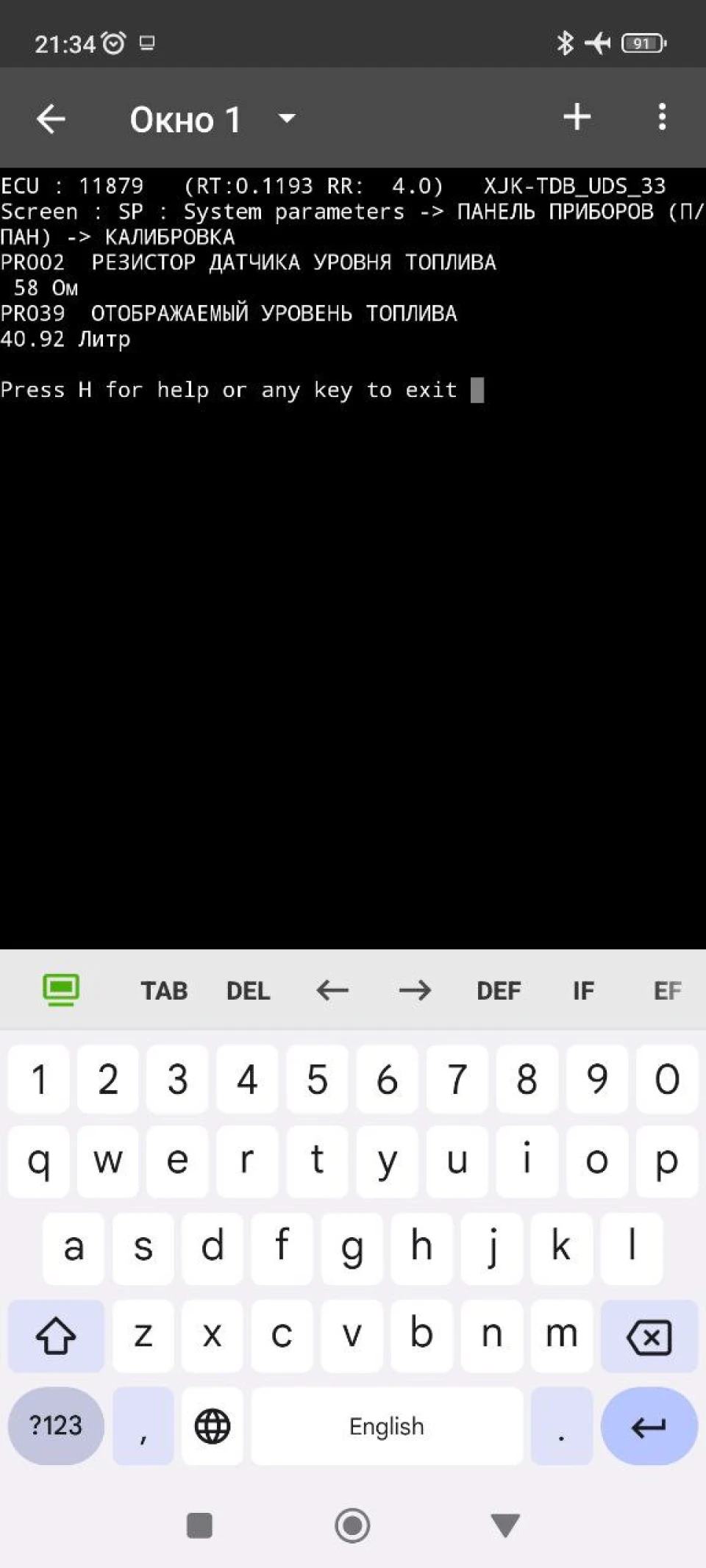706x1568 pixels.
Task: Type the letter h for help
Action: pos(421,1247)
